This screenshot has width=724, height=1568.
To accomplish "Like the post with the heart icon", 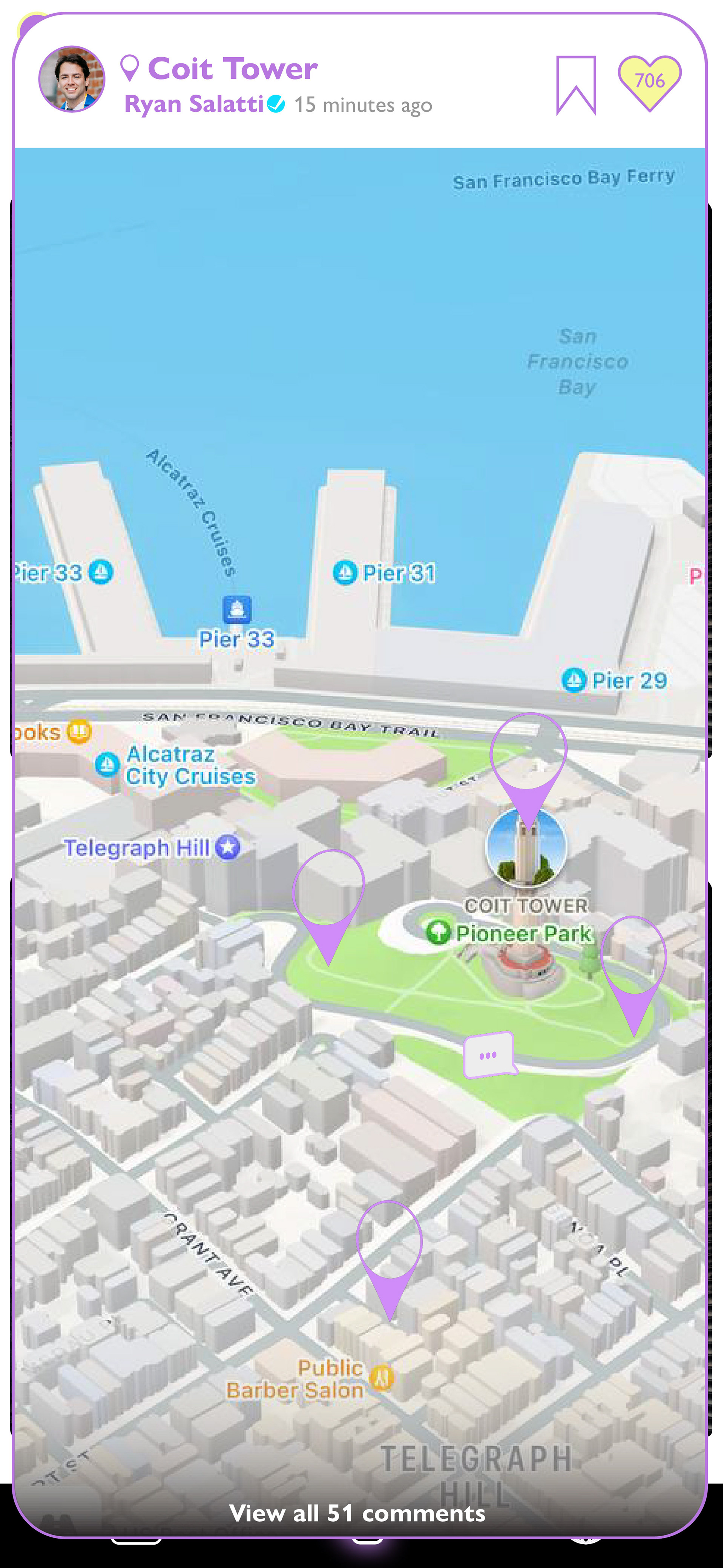I will click(x=649, y=83).
